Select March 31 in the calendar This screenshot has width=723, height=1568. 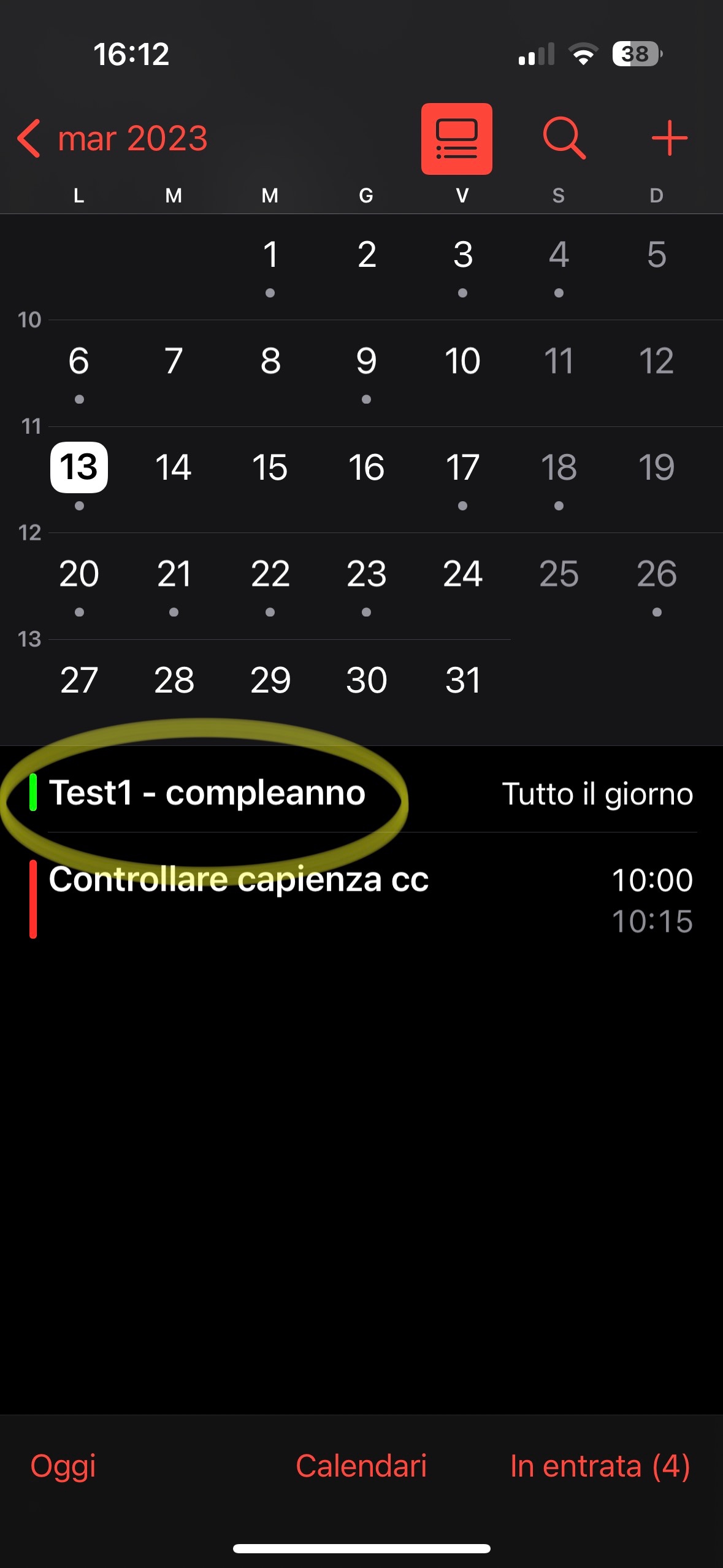[x=462, y=680]
